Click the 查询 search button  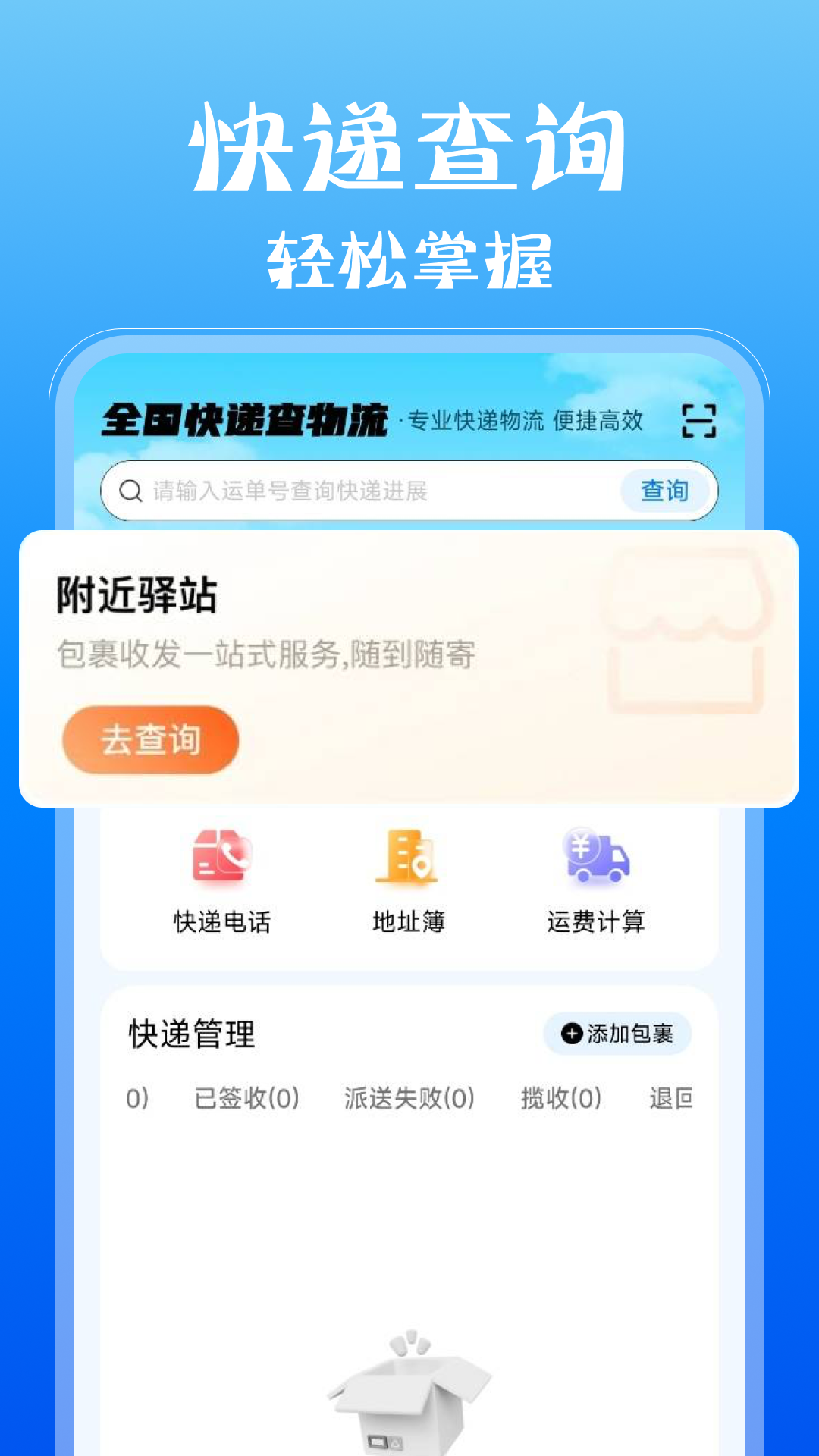pyautogui.click(x=664, y=490)
